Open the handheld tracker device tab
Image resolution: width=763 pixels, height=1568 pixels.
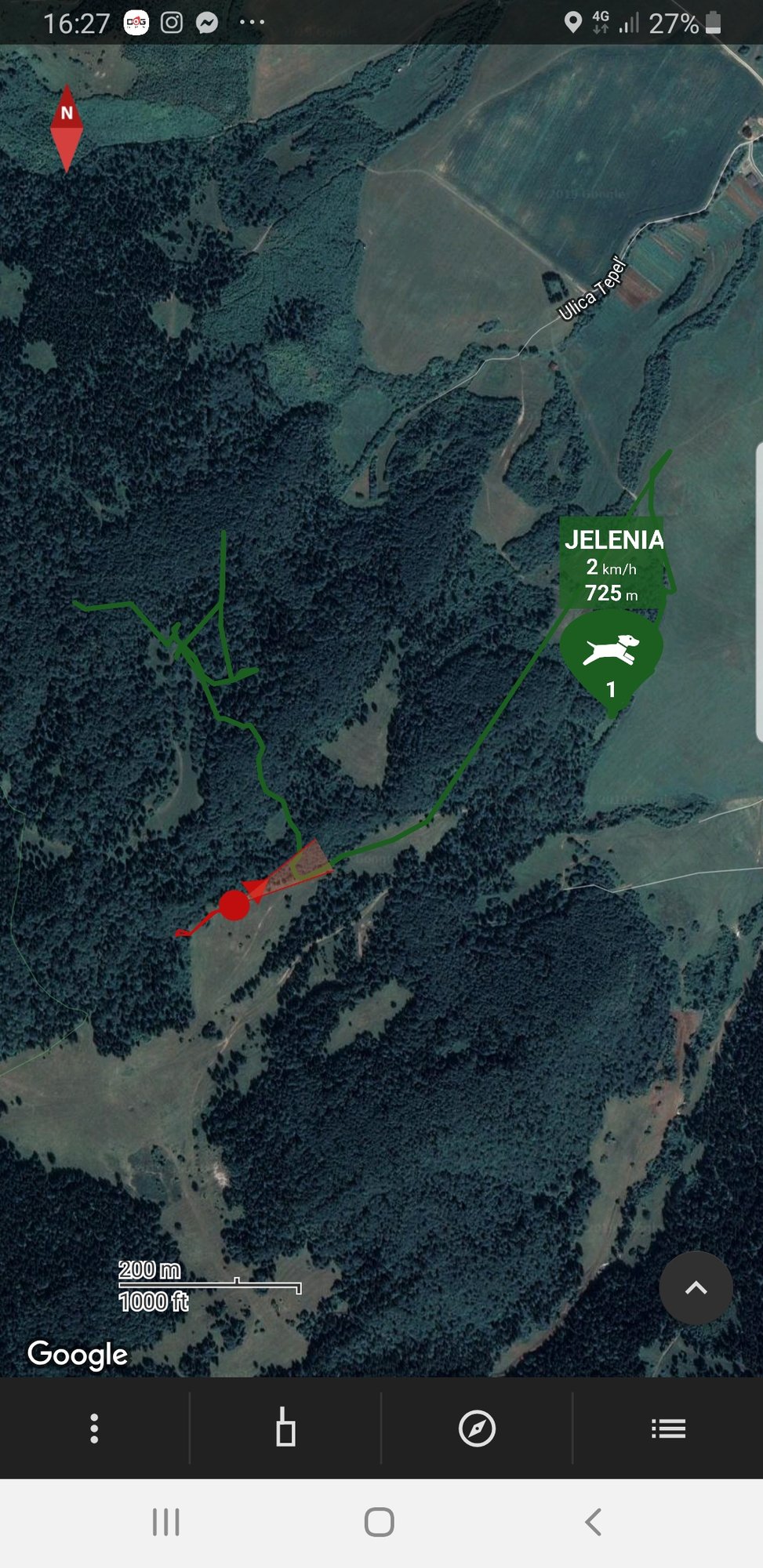(285, 1428)
